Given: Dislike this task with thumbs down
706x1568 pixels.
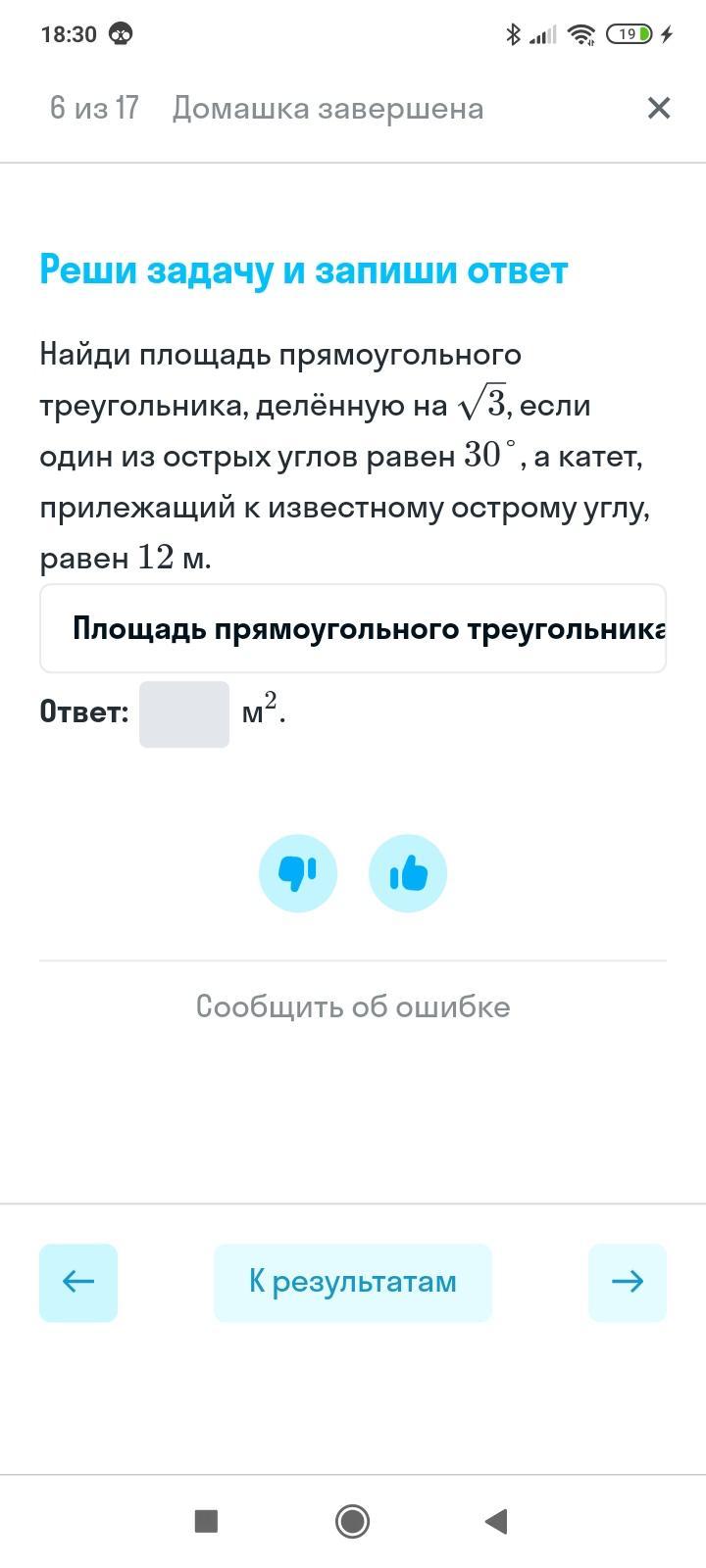Looking at the screenshot, I should 298,873.
